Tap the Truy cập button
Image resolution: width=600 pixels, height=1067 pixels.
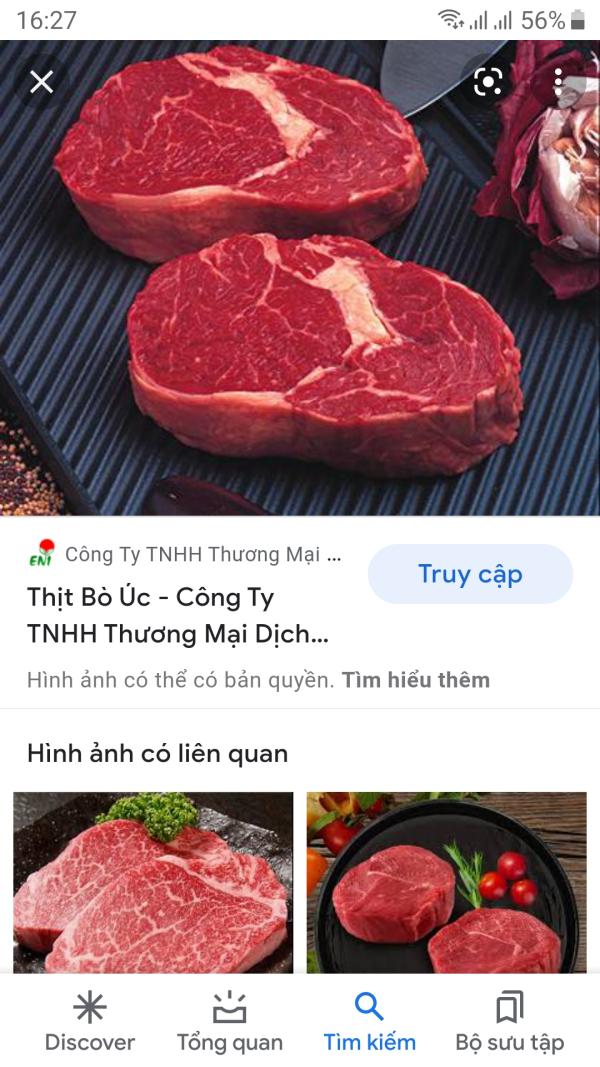470,574
